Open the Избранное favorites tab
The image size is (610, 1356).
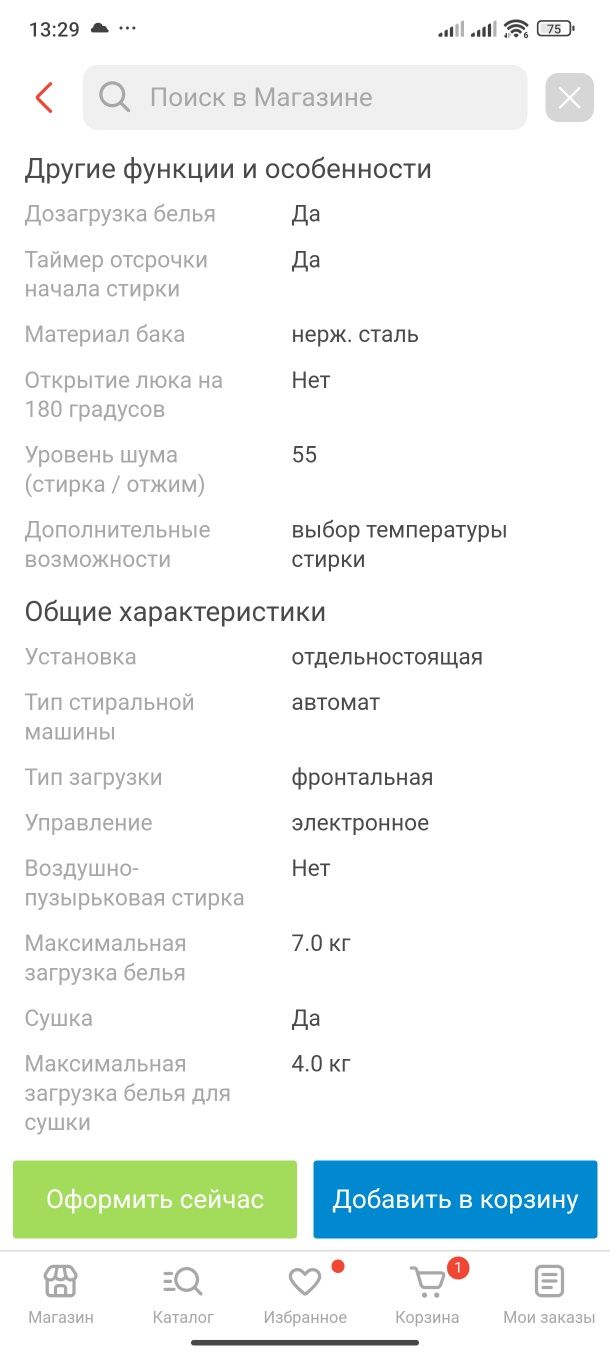pyautogui.click(x=305, y=1295)
